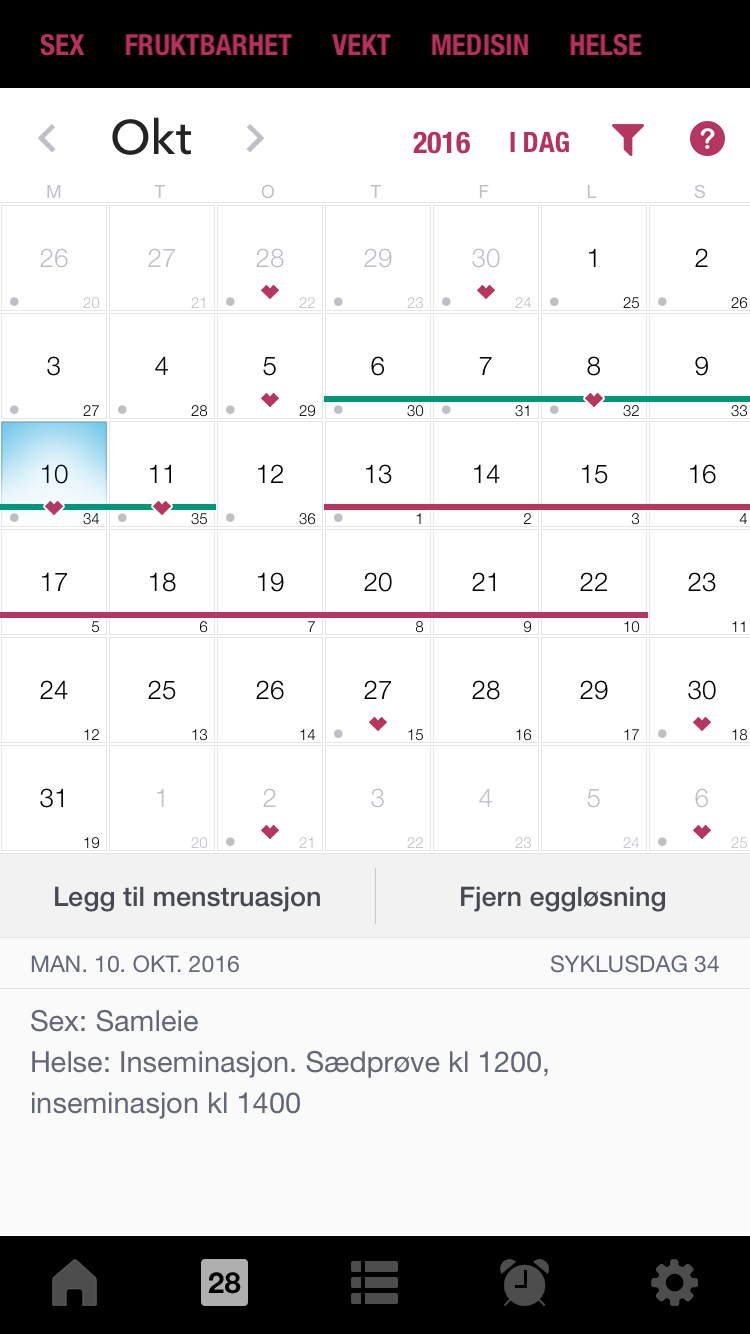The width and height of the screenshot is (750, 1334).
Task: Switch to the HELSE tab
Action: pyautogui.click(x=605, y=44)
